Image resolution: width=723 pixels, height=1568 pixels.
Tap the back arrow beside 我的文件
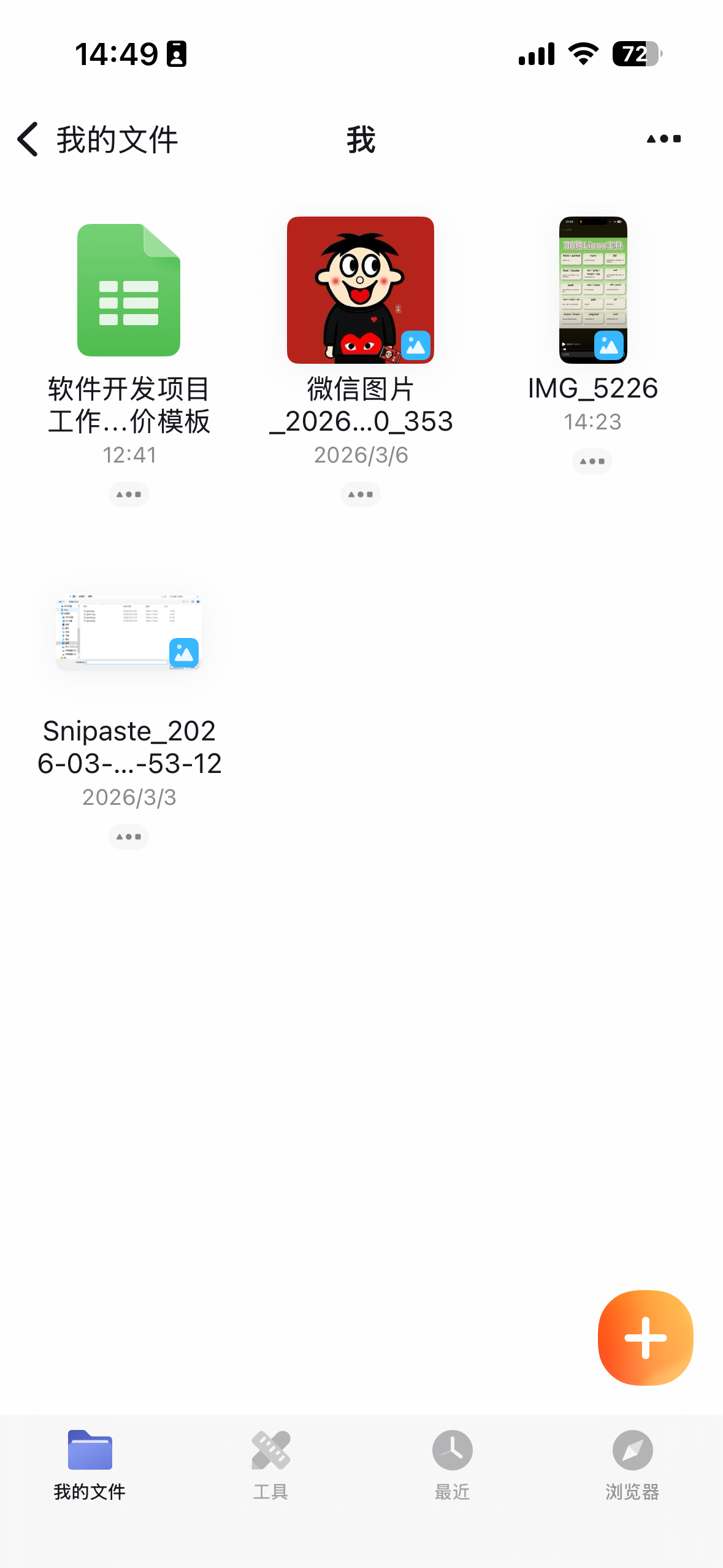(27, 139)
